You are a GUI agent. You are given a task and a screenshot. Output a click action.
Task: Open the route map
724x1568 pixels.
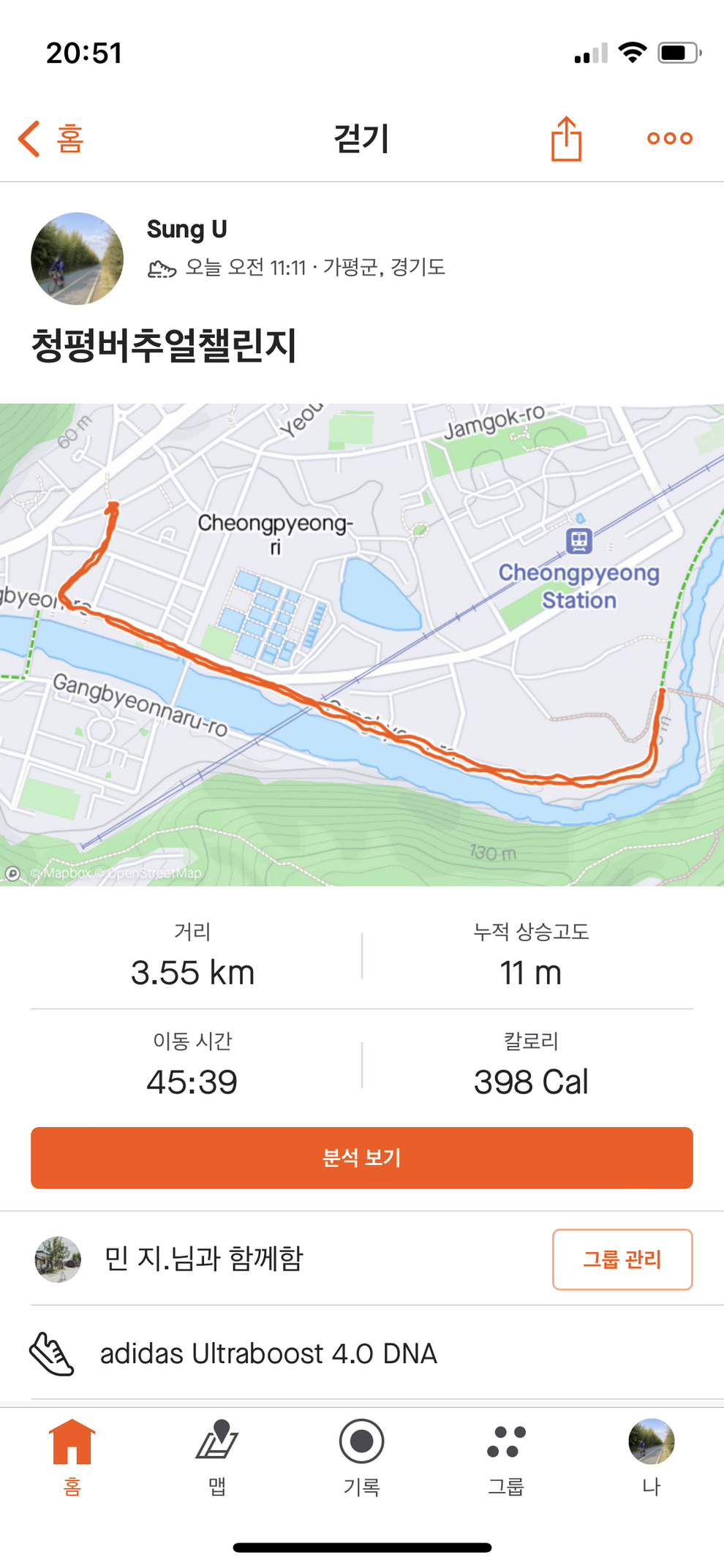coord(362,644)
